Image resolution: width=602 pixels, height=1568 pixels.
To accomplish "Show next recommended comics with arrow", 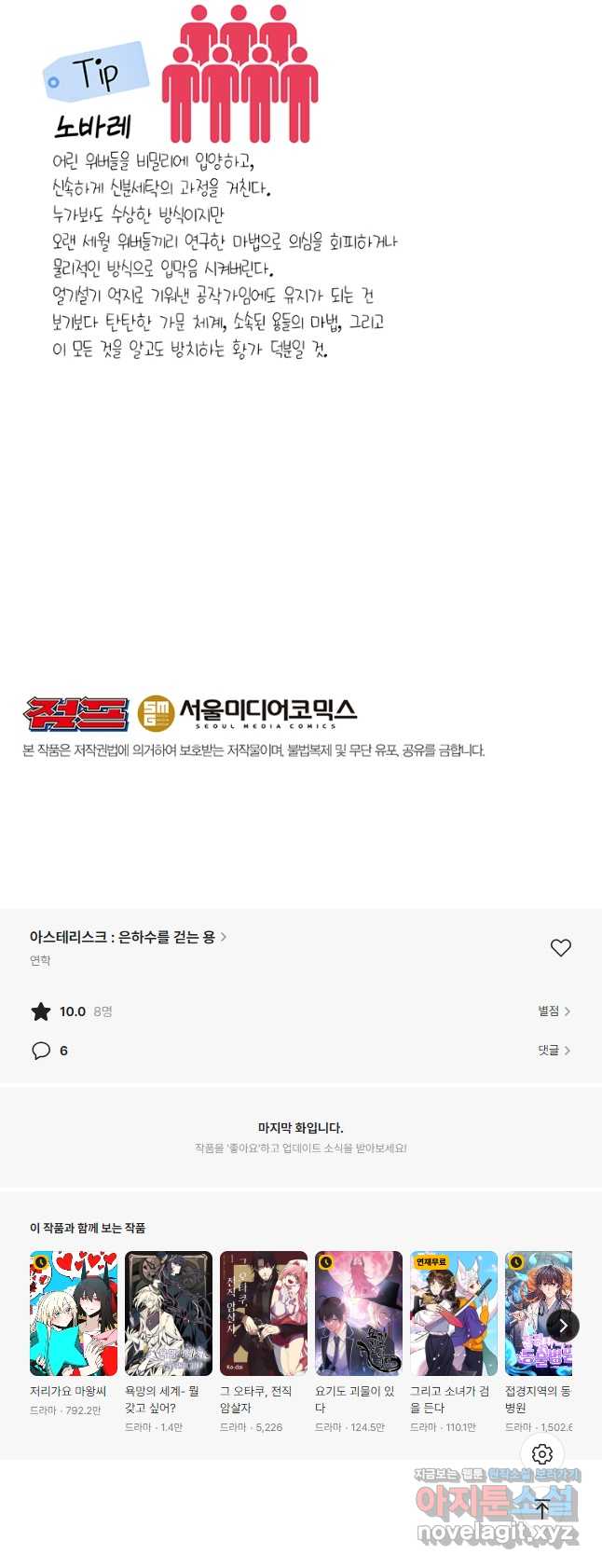I will click(x=562, y=1326).
